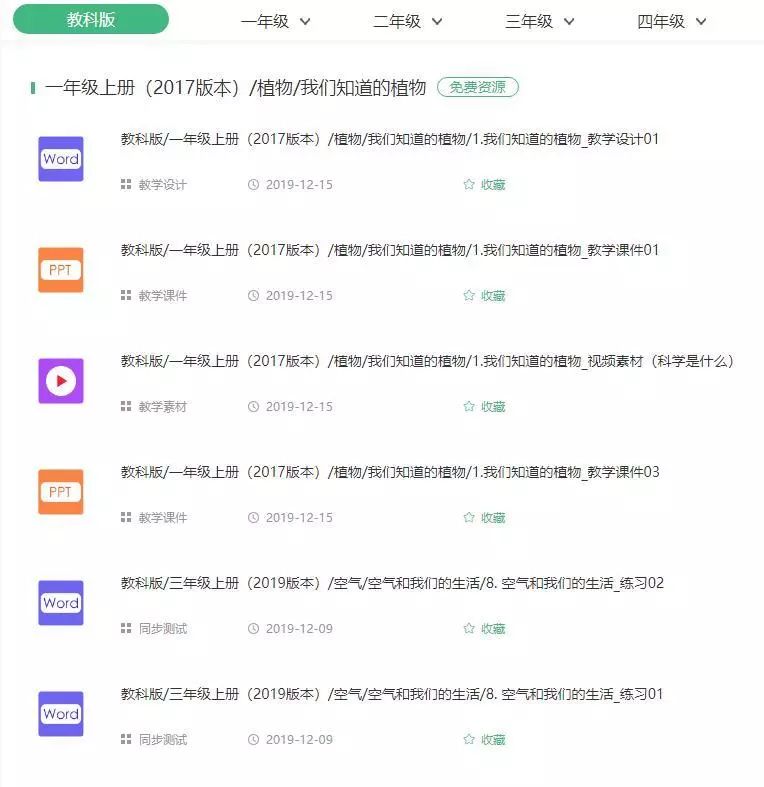Click the Word icon for 练习02
This screenshot has width=764, height=787.
(61, 602)
